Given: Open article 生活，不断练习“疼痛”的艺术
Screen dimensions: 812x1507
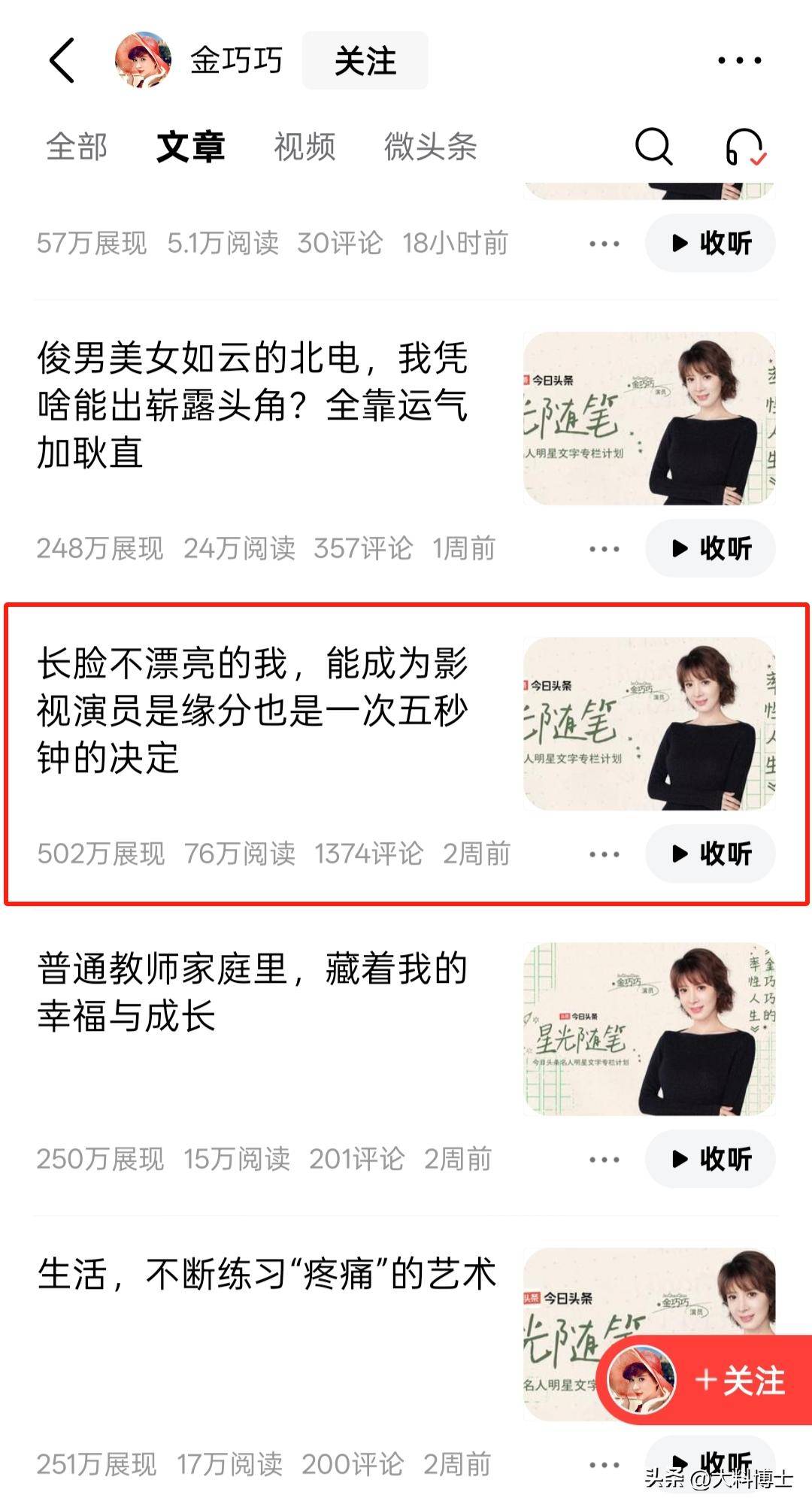Looking at the screenshot, I should click(267, 1274).
